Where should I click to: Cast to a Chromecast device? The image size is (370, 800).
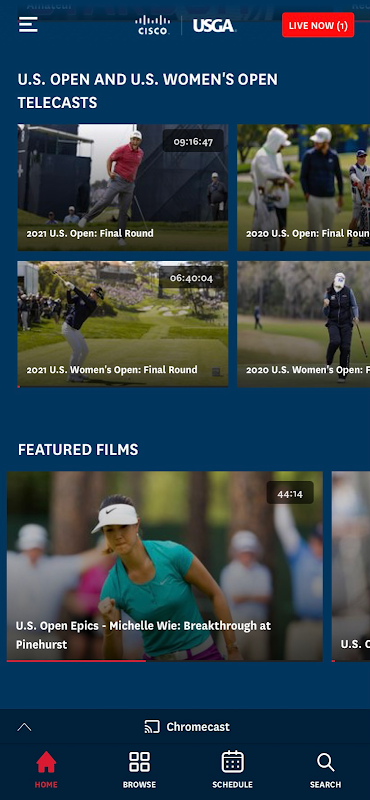187,727
